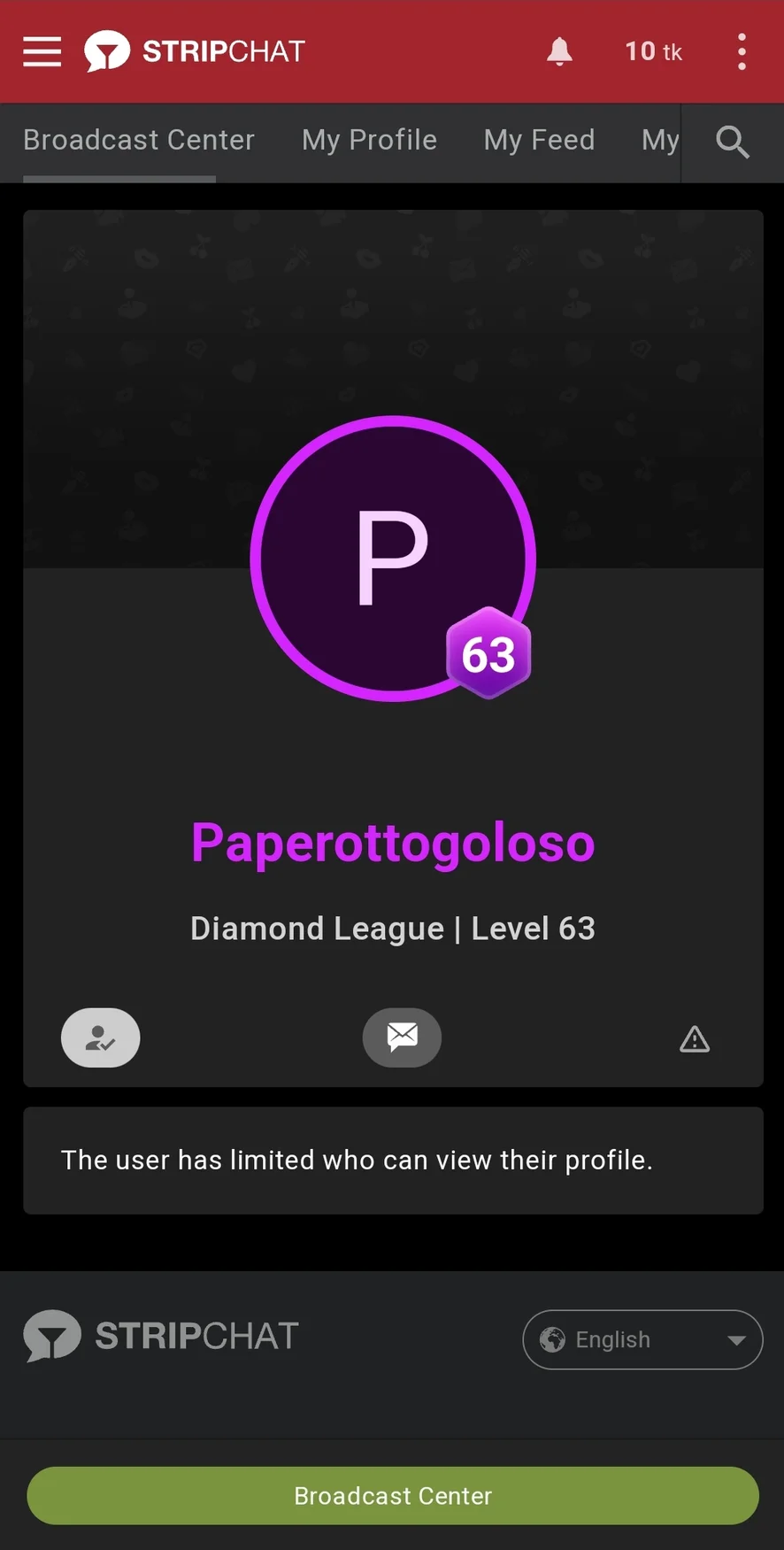Tap the friend status button

pos(101,1037)
